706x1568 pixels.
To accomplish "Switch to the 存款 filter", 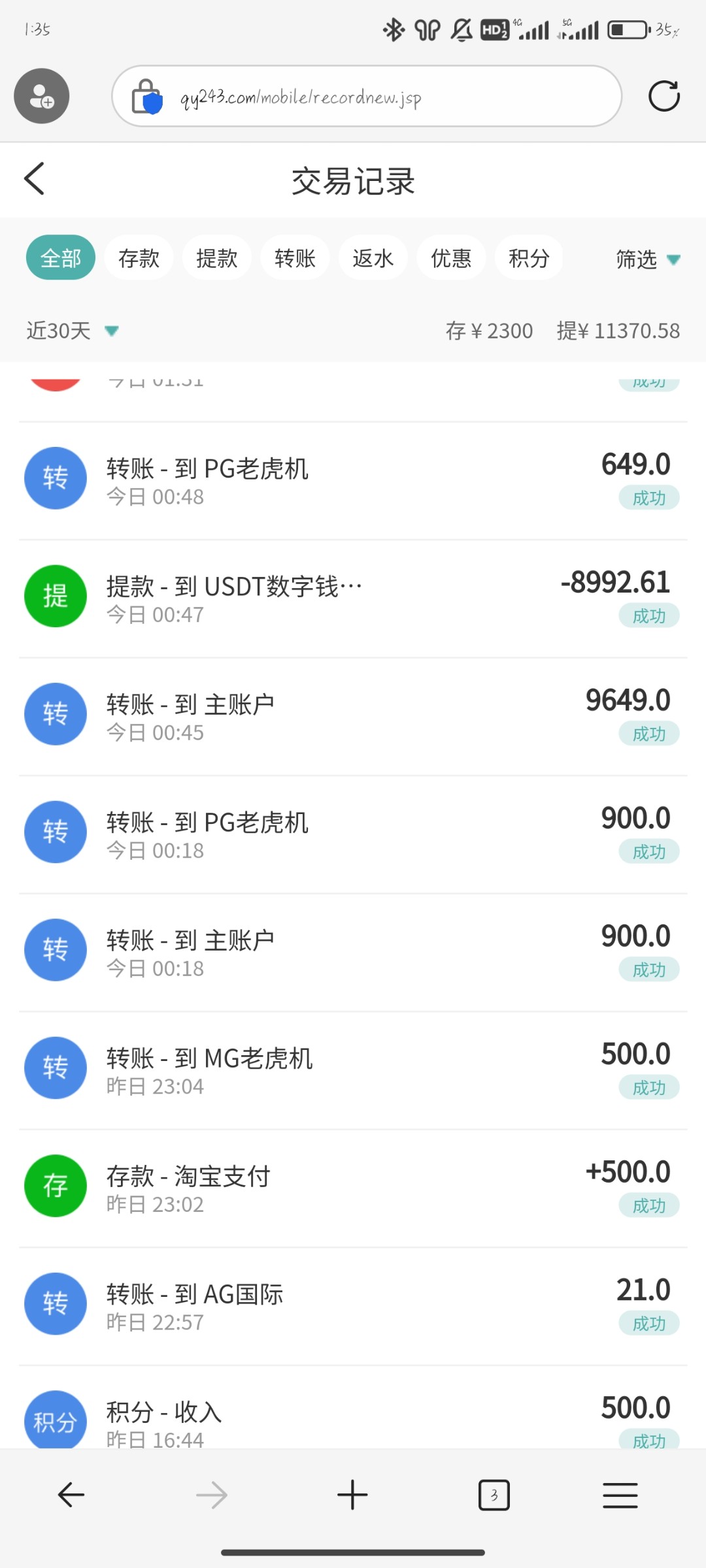I will [x=139, y=258].
